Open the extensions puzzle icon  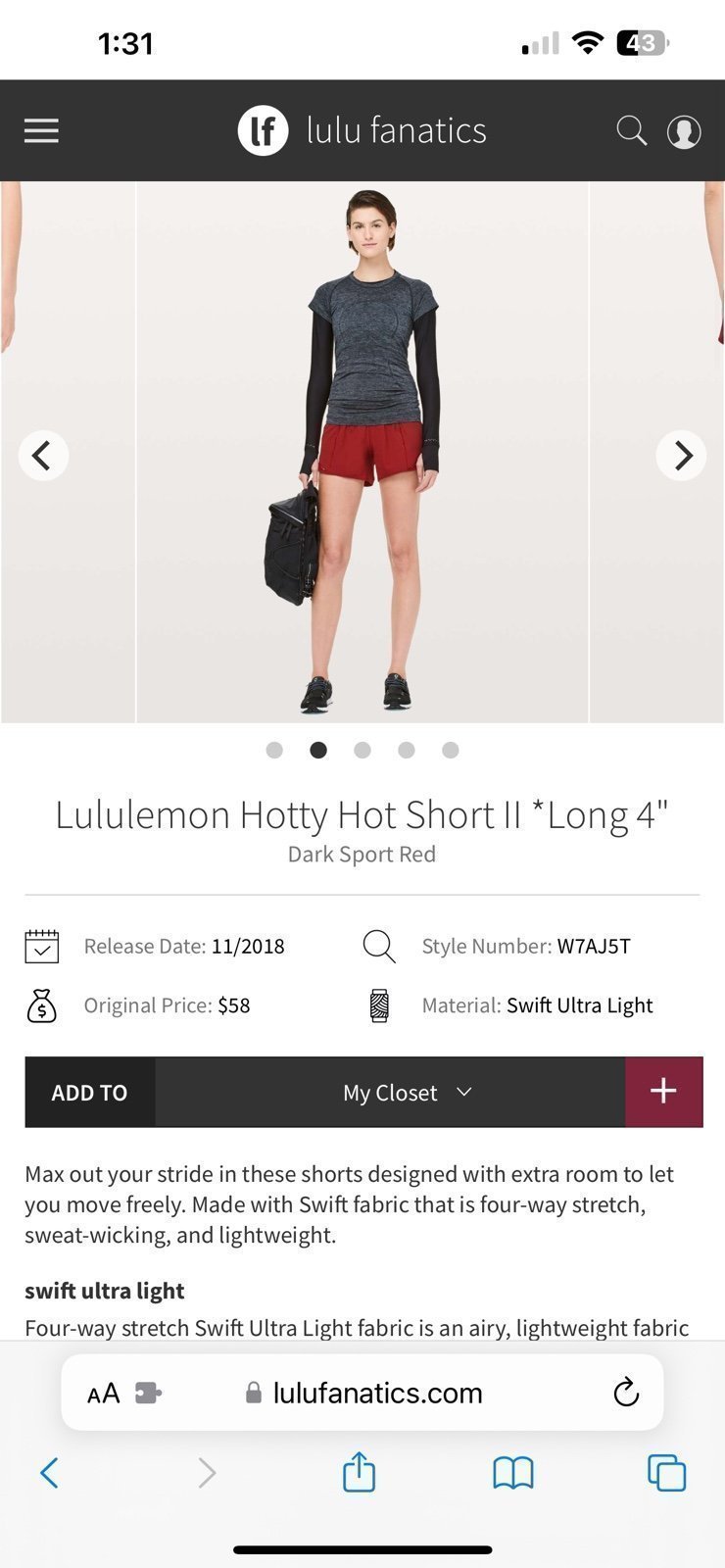[x=148, y=1393]
